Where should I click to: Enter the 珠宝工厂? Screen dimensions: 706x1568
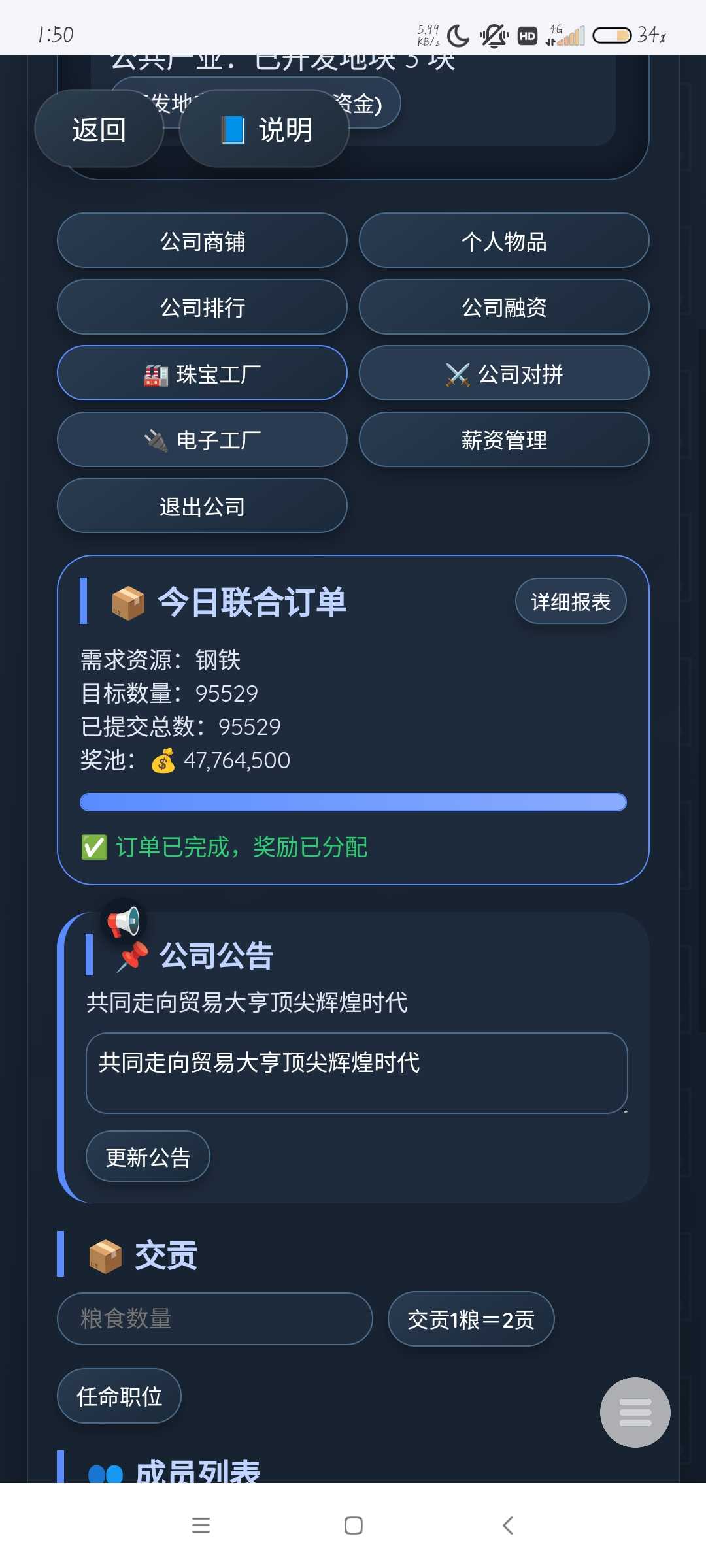click(x=202, y=374)
